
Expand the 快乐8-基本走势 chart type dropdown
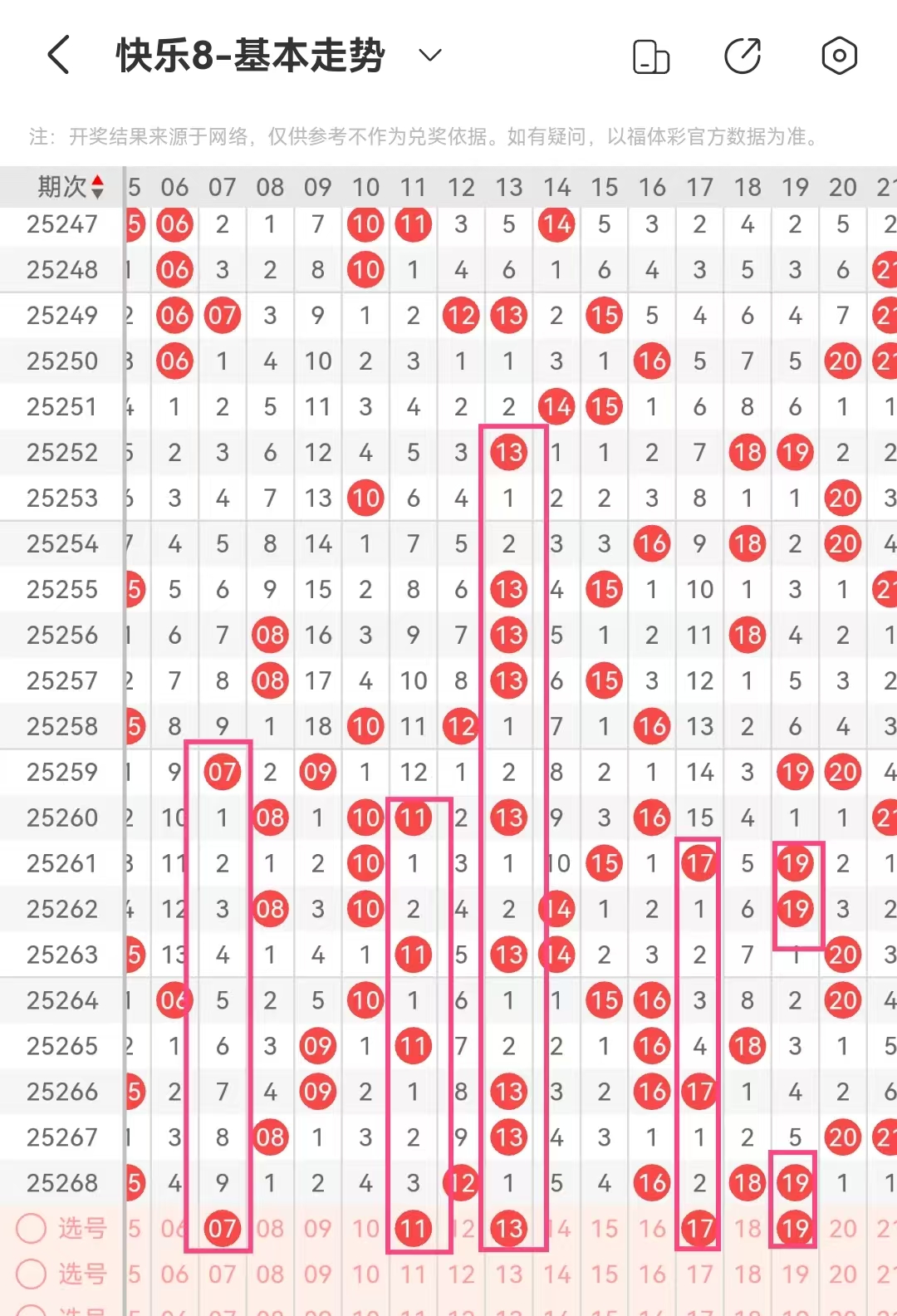click(429, 56)
